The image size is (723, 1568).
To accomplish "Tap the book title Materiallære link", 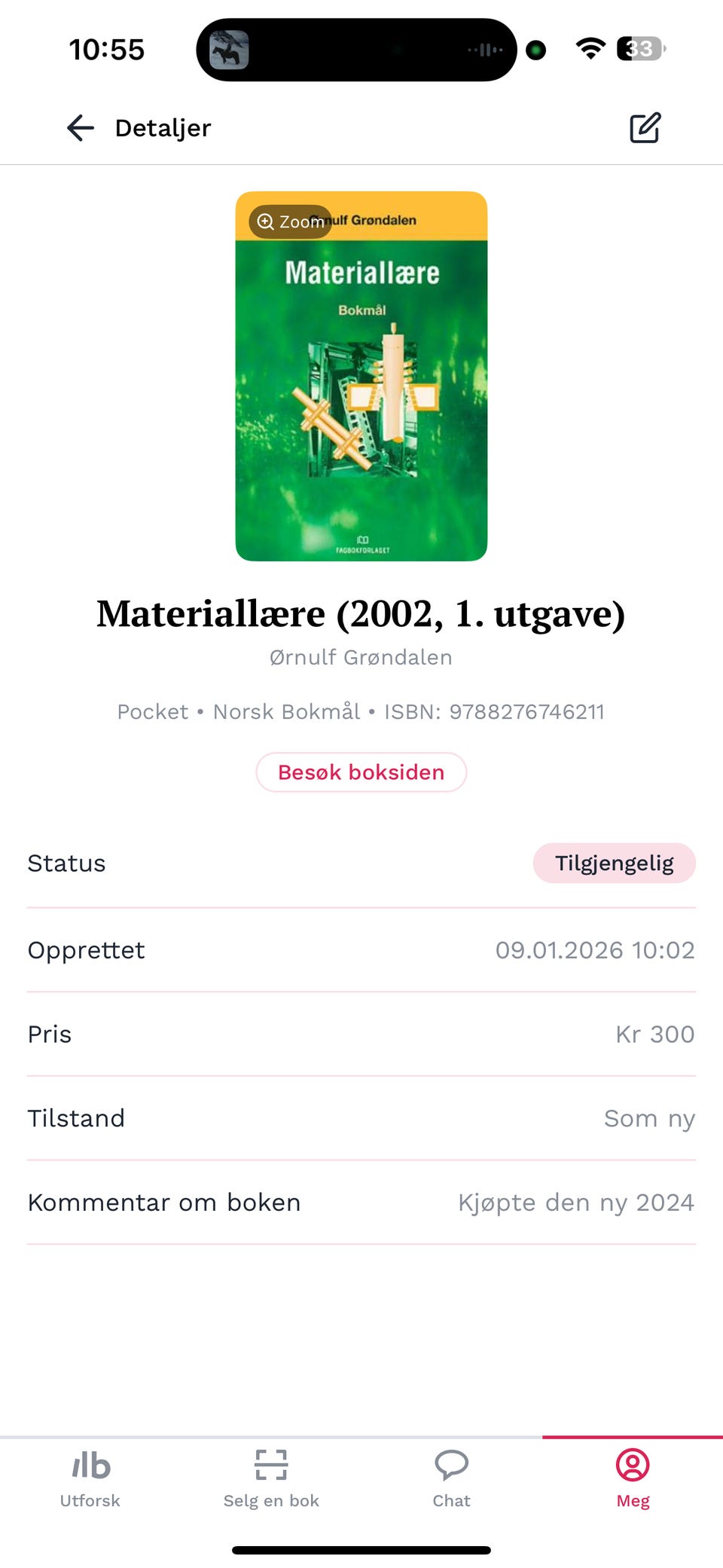I will (361, 614).
